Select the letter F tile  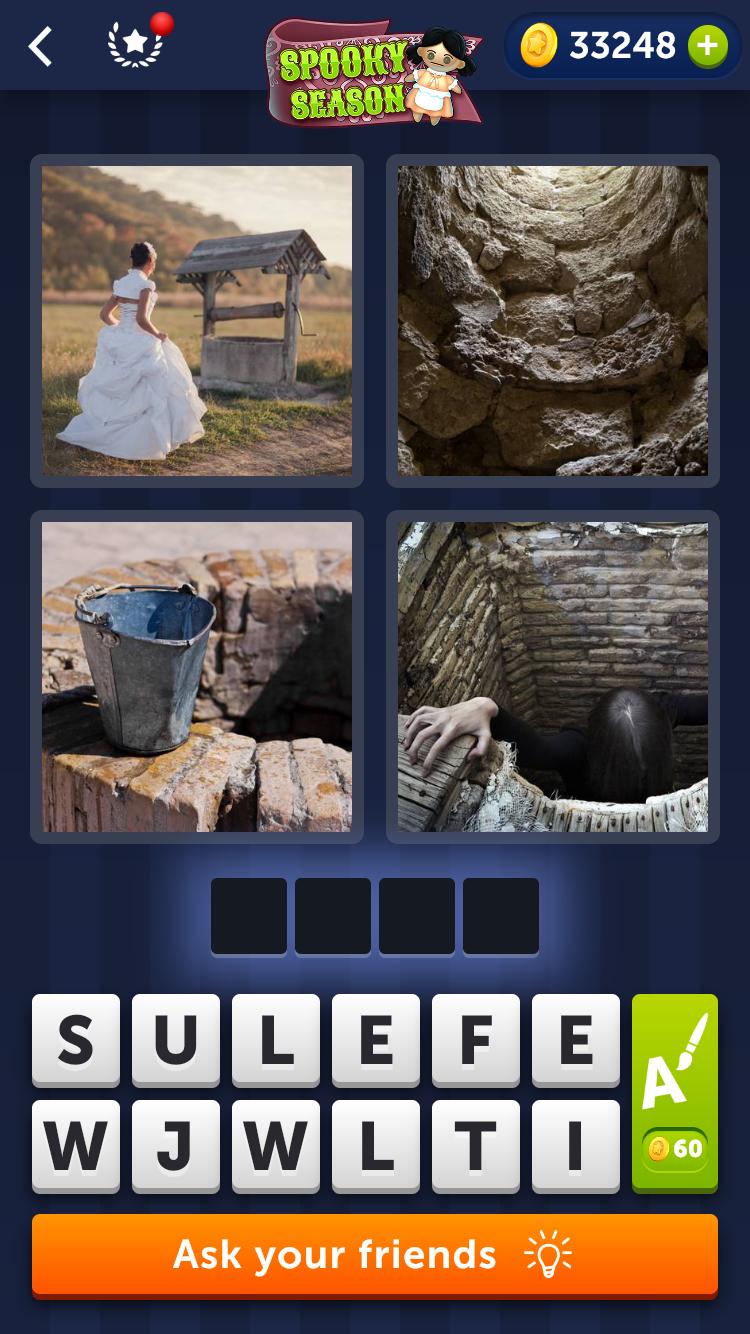coord(476,1040)
